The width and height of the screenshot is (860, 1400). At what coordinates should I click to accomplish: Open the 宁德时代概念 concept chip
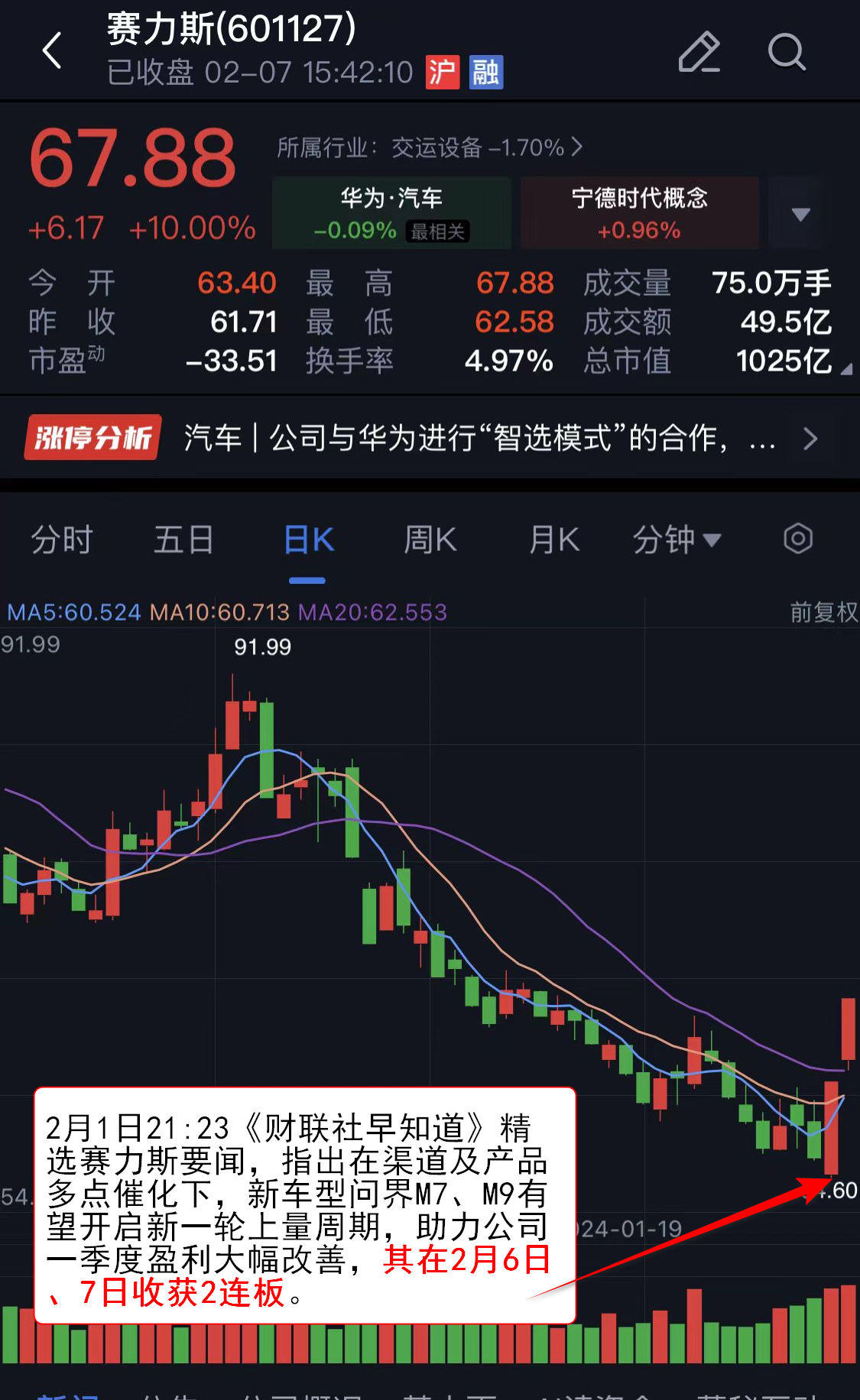[639, 212]
